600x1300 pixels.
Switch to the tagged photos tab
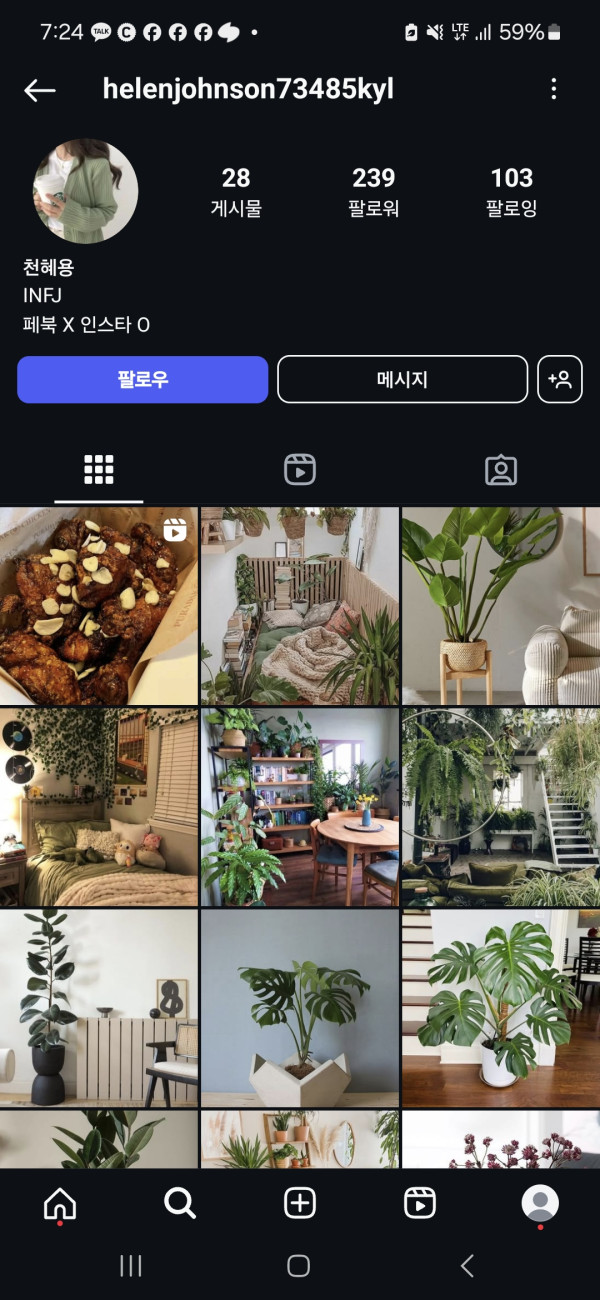(x=500, y=469)
